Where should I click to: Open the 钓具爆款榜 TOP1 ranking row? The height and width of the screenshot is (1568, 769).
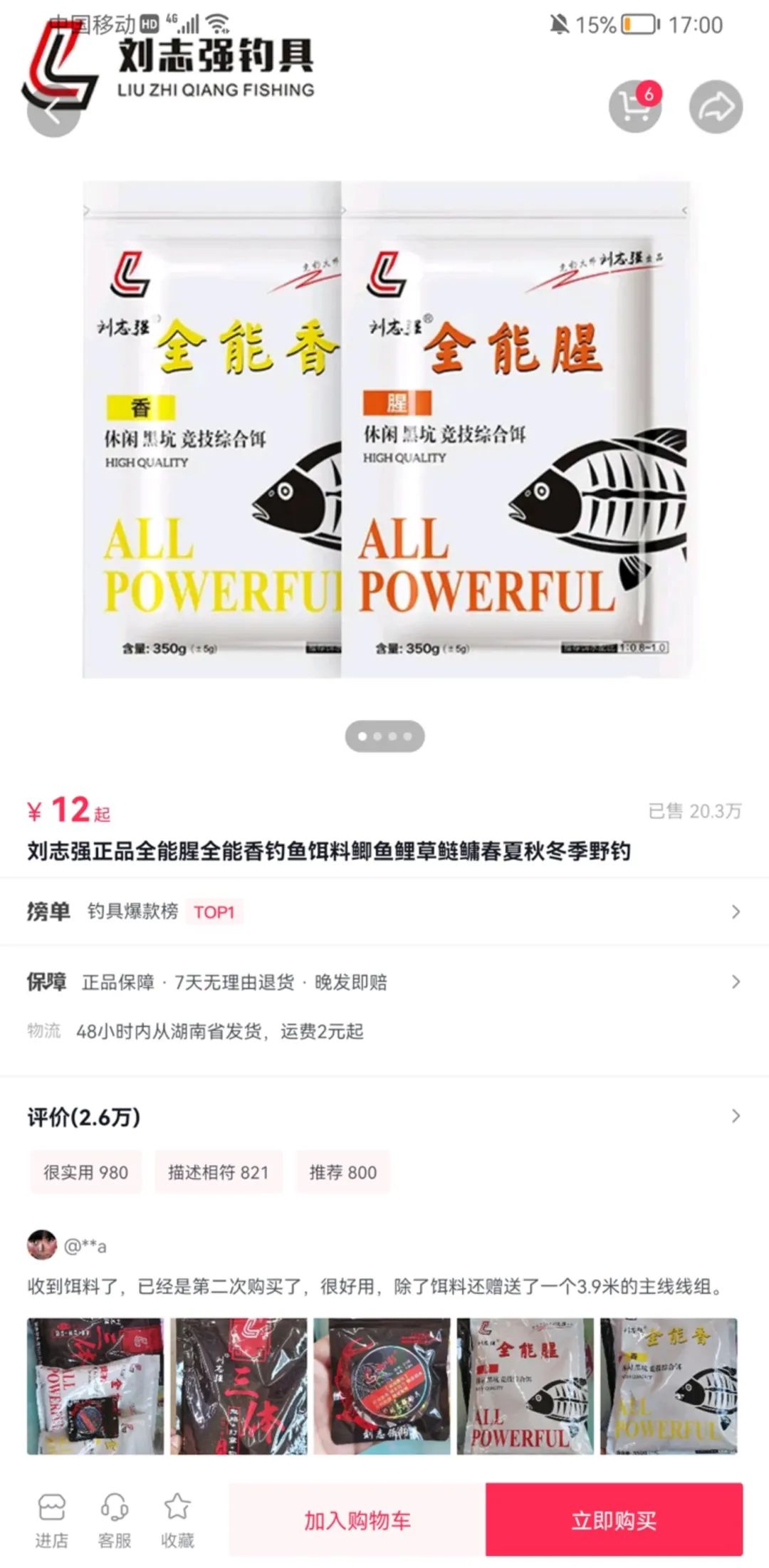pos(384,911)
